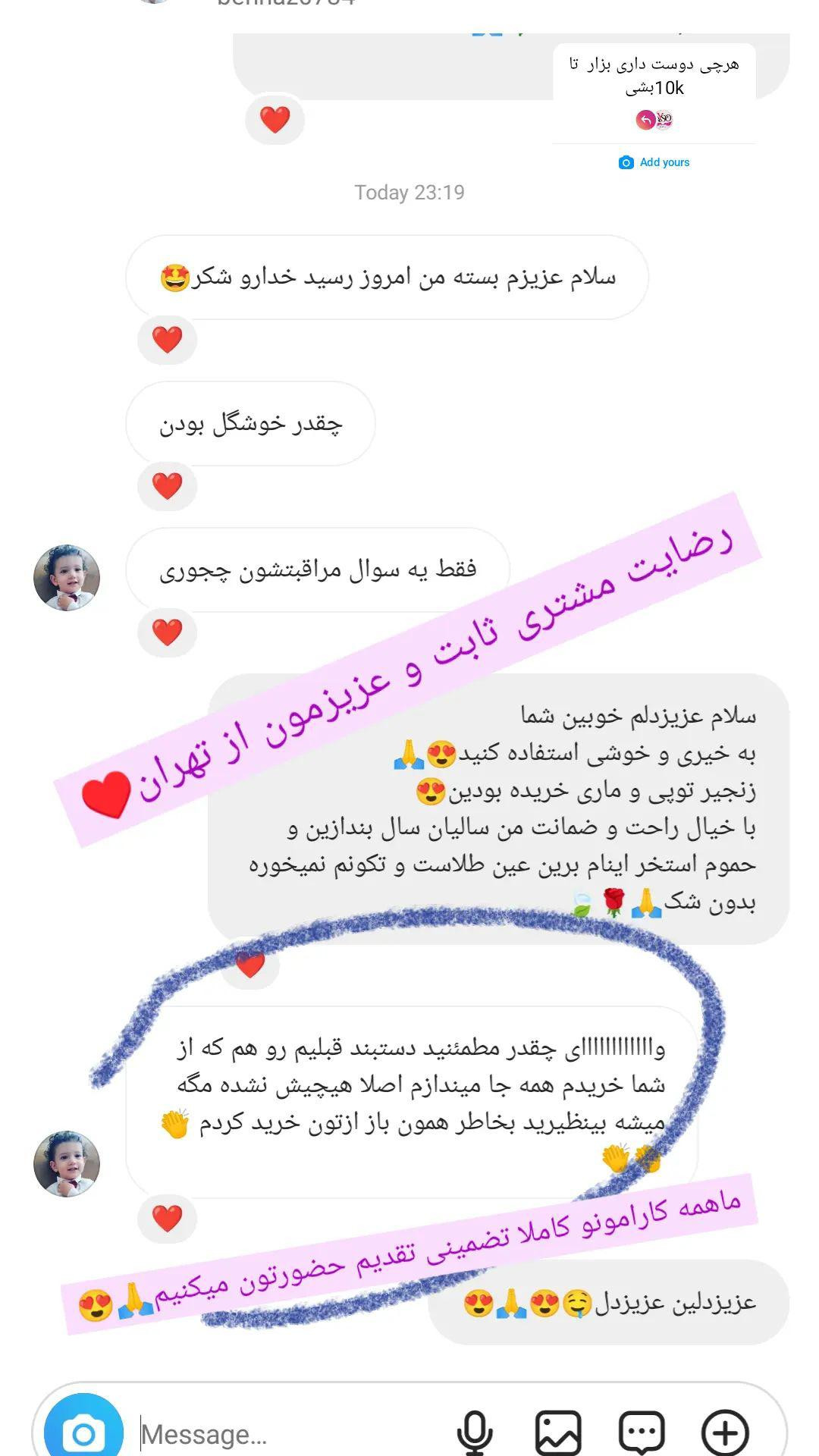
Task: Open the plus menu for more options
Action: click(x=726, y=1432)
